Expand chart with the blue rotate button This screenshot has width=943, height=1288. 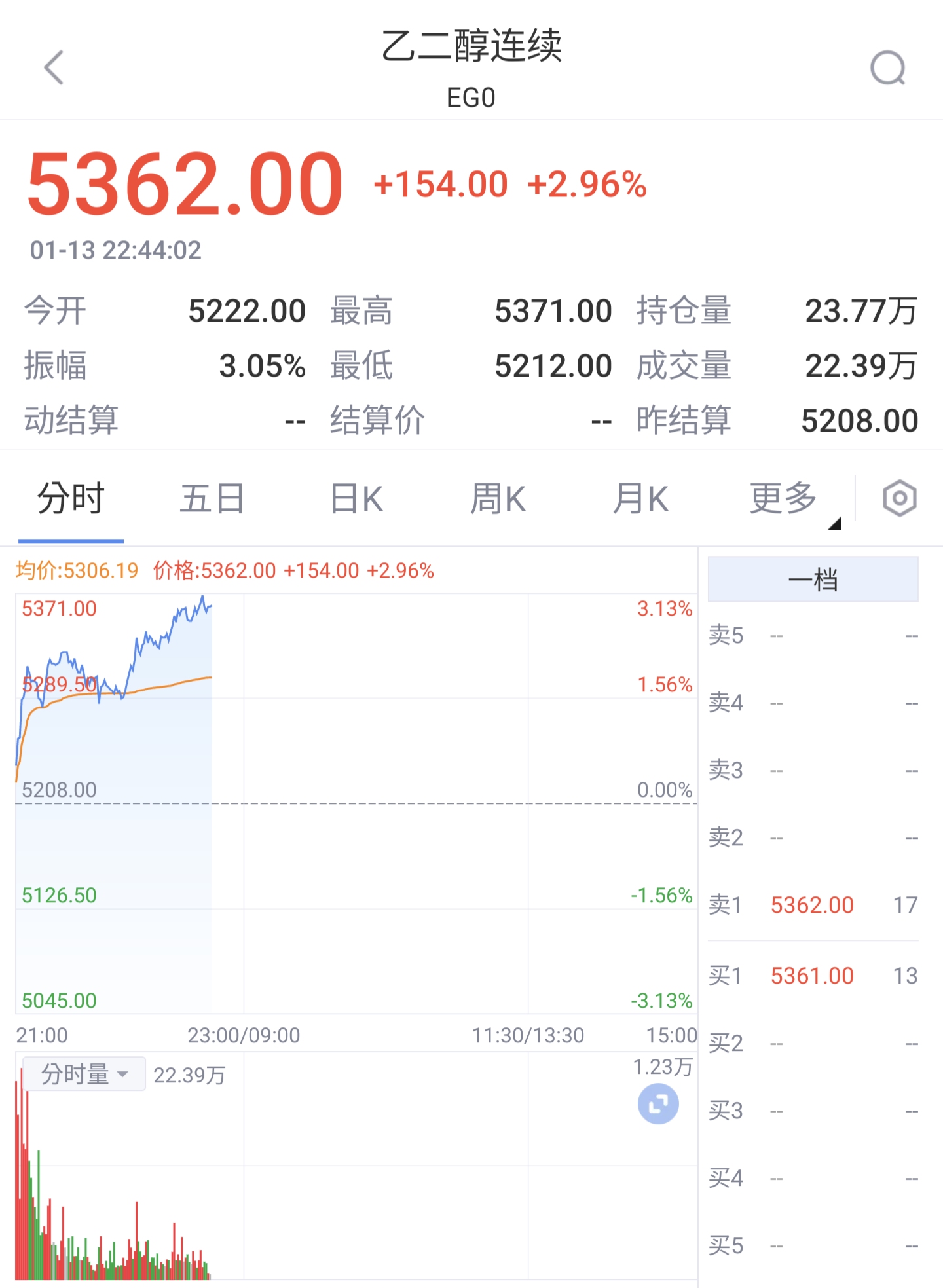coord(658,1104)
